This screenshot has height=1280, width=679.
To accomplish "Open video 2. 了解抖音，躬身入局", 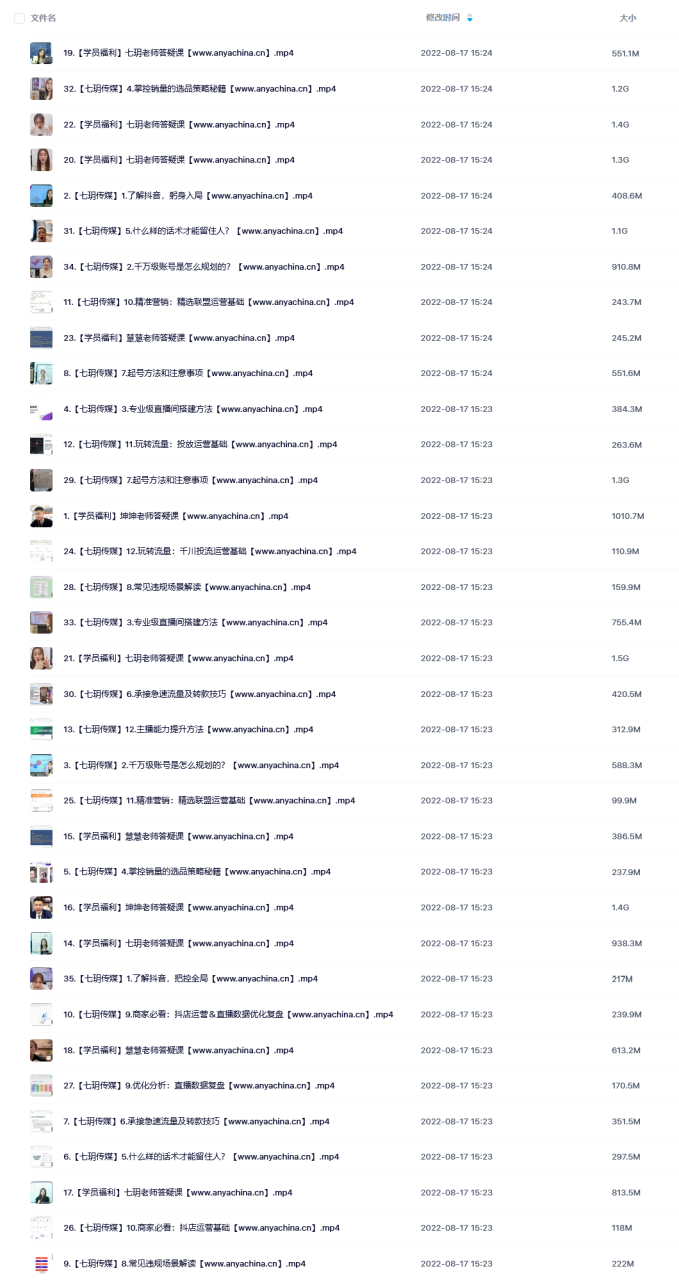I will [x=188, y=196].
